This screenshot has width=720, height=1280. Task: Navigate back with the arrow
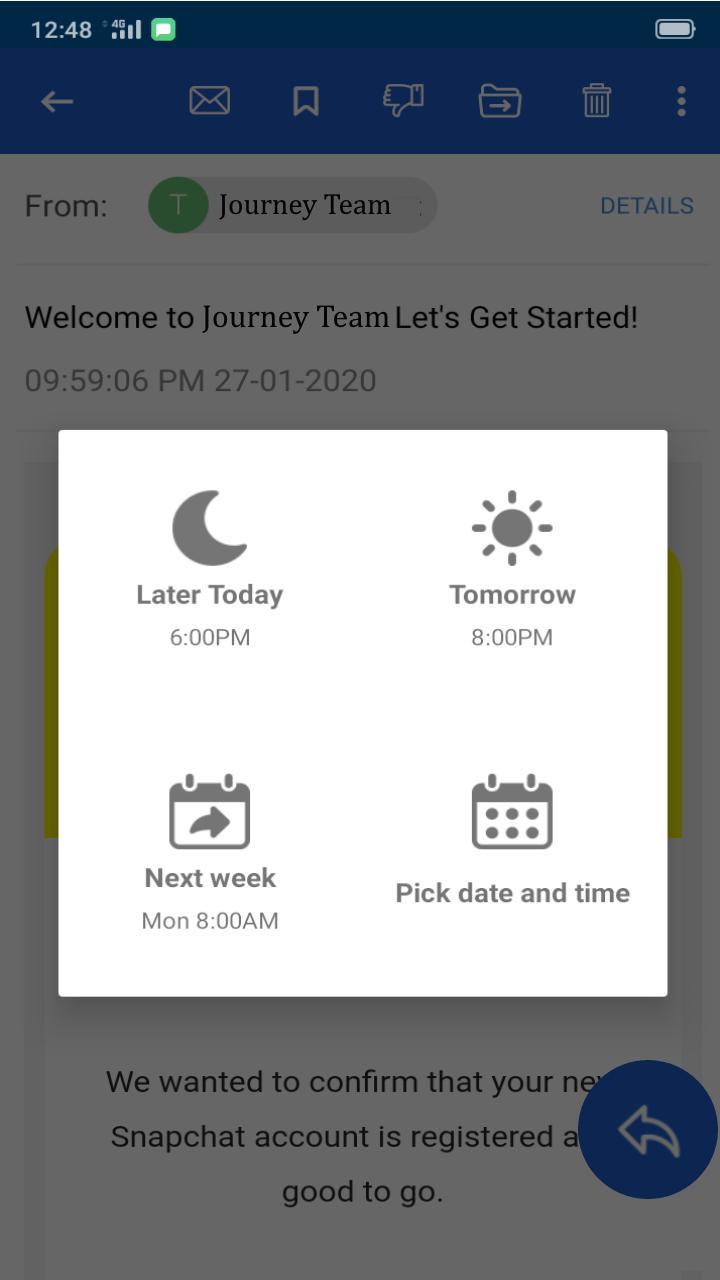[x=56, y=101]
